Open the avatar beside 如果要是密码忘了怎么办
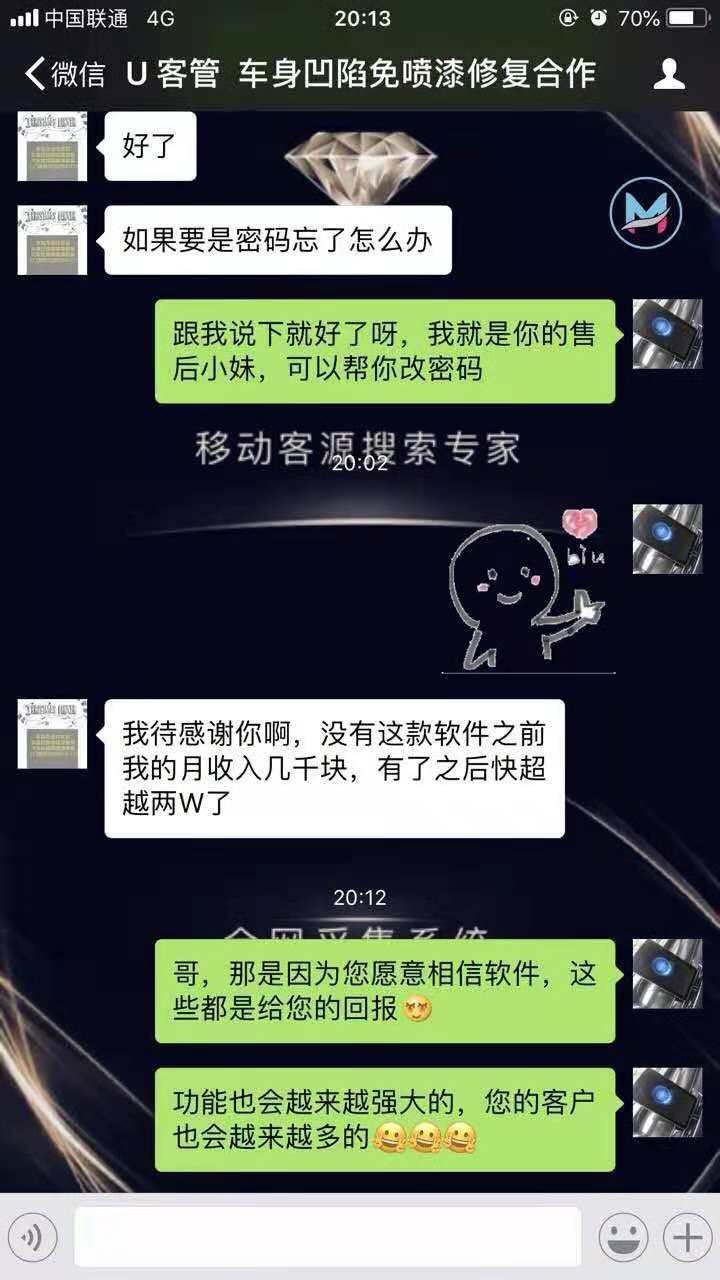The image size is (720, 1280). pos(52,240)
